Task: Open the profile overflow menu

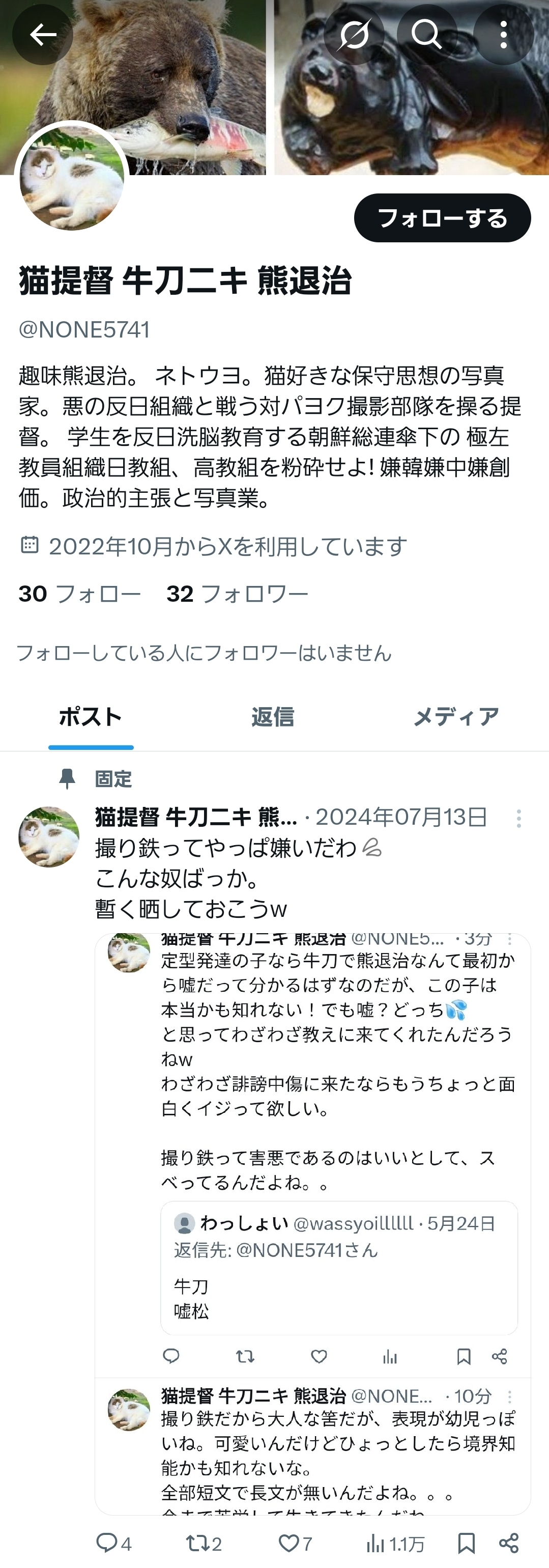Action: coord(503,35)
